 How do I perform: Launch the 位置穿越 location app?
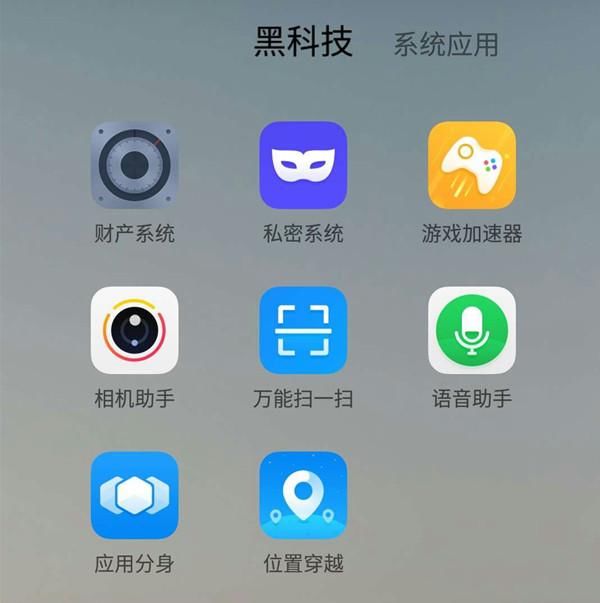point(303,495)
